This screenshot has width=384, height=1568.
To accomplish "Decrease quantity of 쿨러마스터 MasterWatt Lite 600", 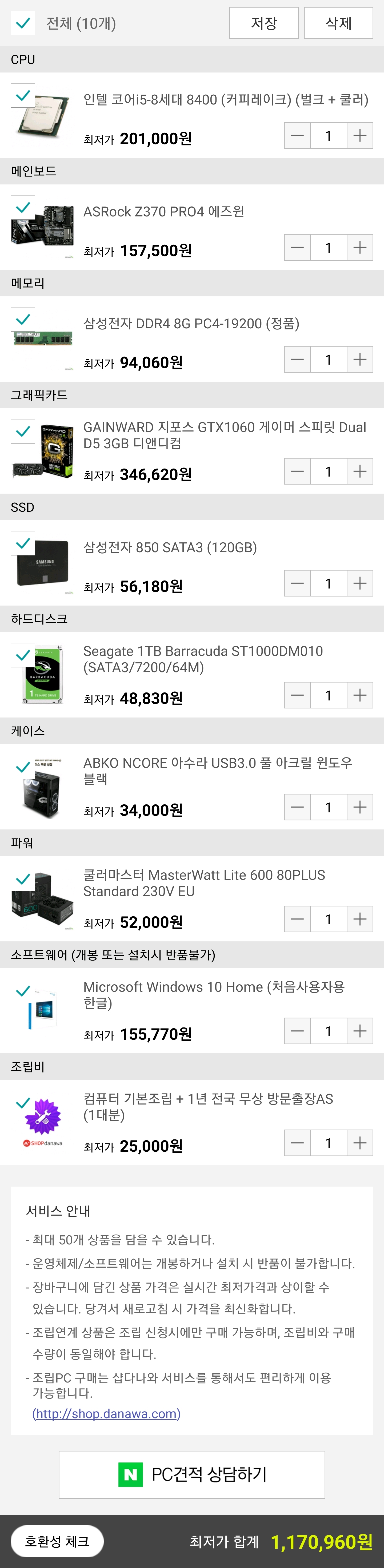I will pos(297,920).
